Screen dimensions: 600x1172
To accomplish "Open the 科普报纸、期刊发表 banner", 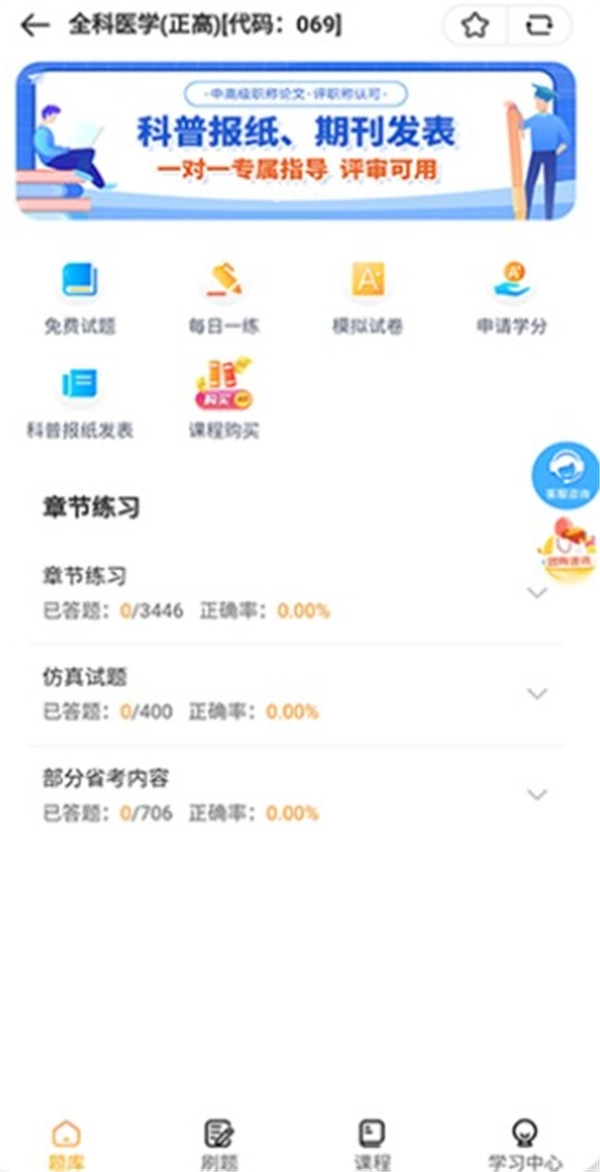I will point(296,141).
